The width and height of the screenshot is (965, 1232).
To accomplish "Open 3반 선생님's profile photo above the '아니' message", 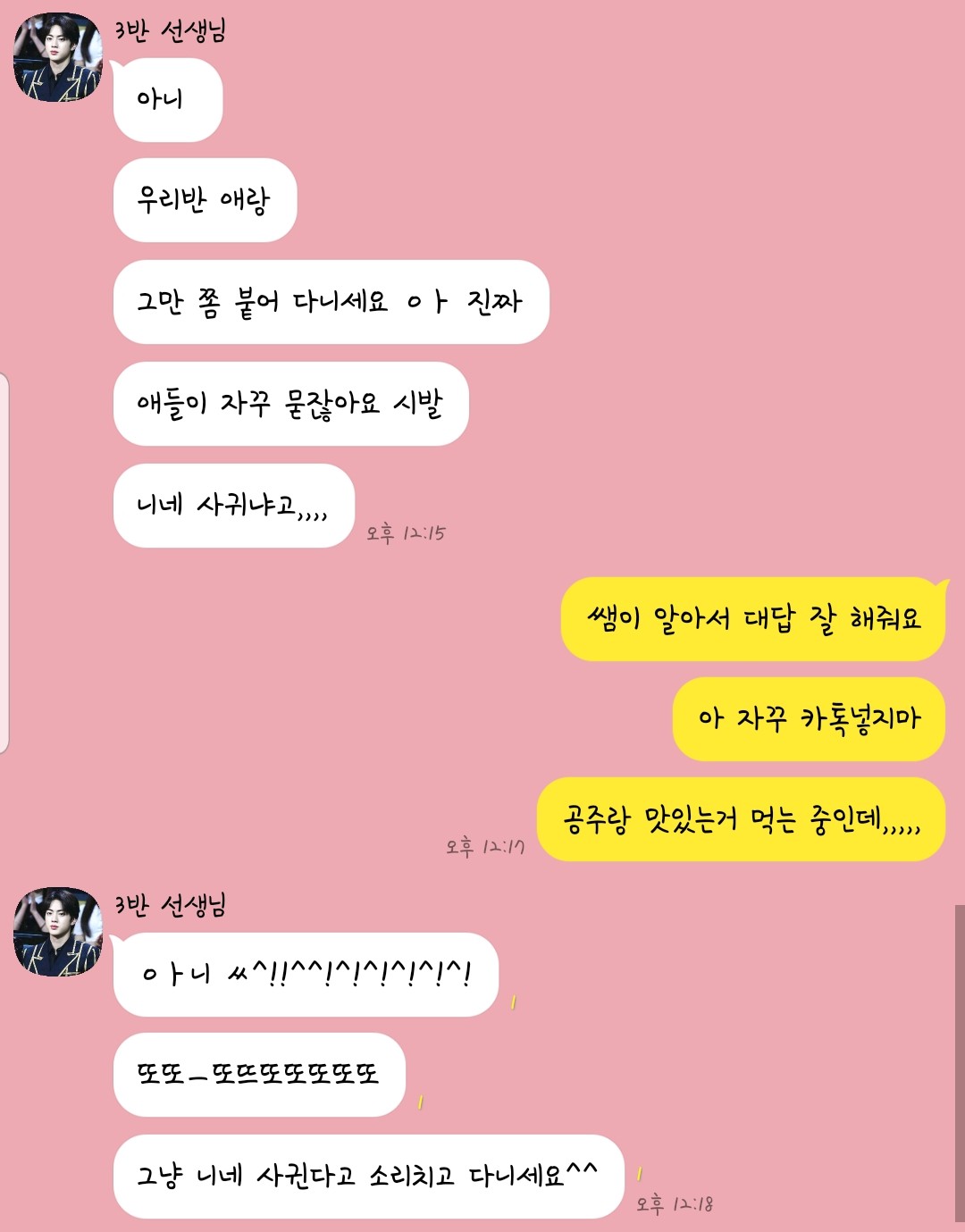I will 58,57.
